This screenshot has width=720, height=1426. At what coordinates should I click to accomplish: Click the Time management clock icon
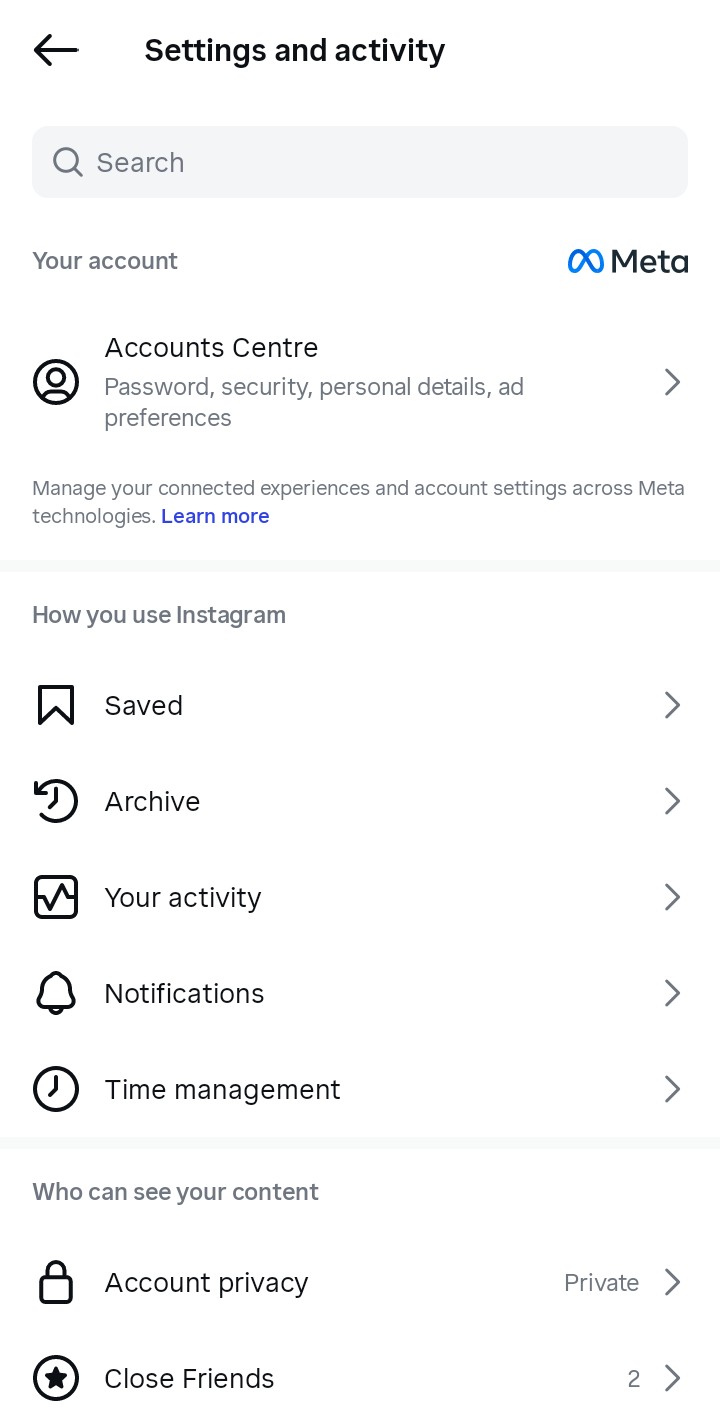point(56,1089)
